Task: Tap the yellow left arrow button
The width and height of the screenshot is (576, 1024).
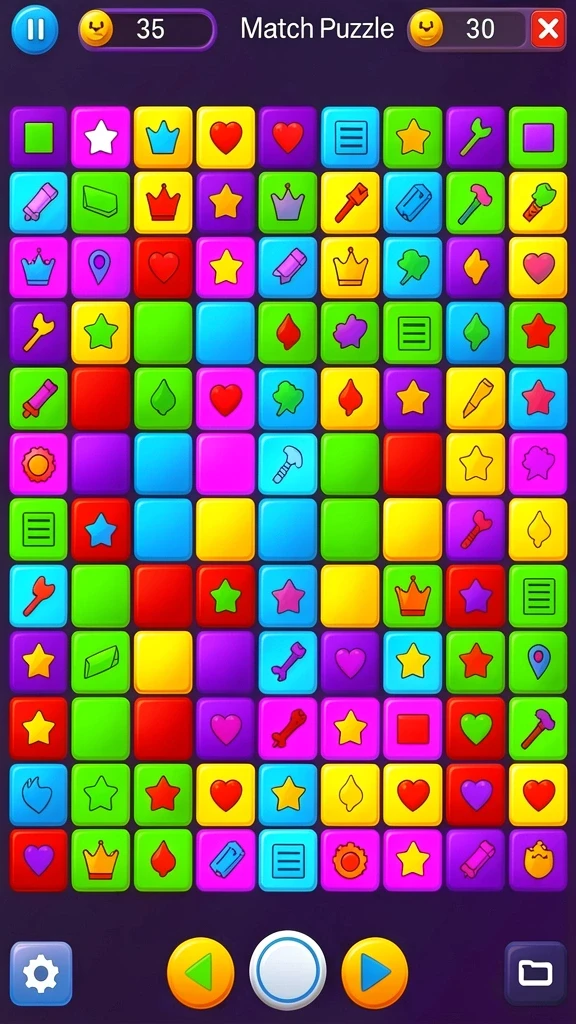Action: point(200,972)
